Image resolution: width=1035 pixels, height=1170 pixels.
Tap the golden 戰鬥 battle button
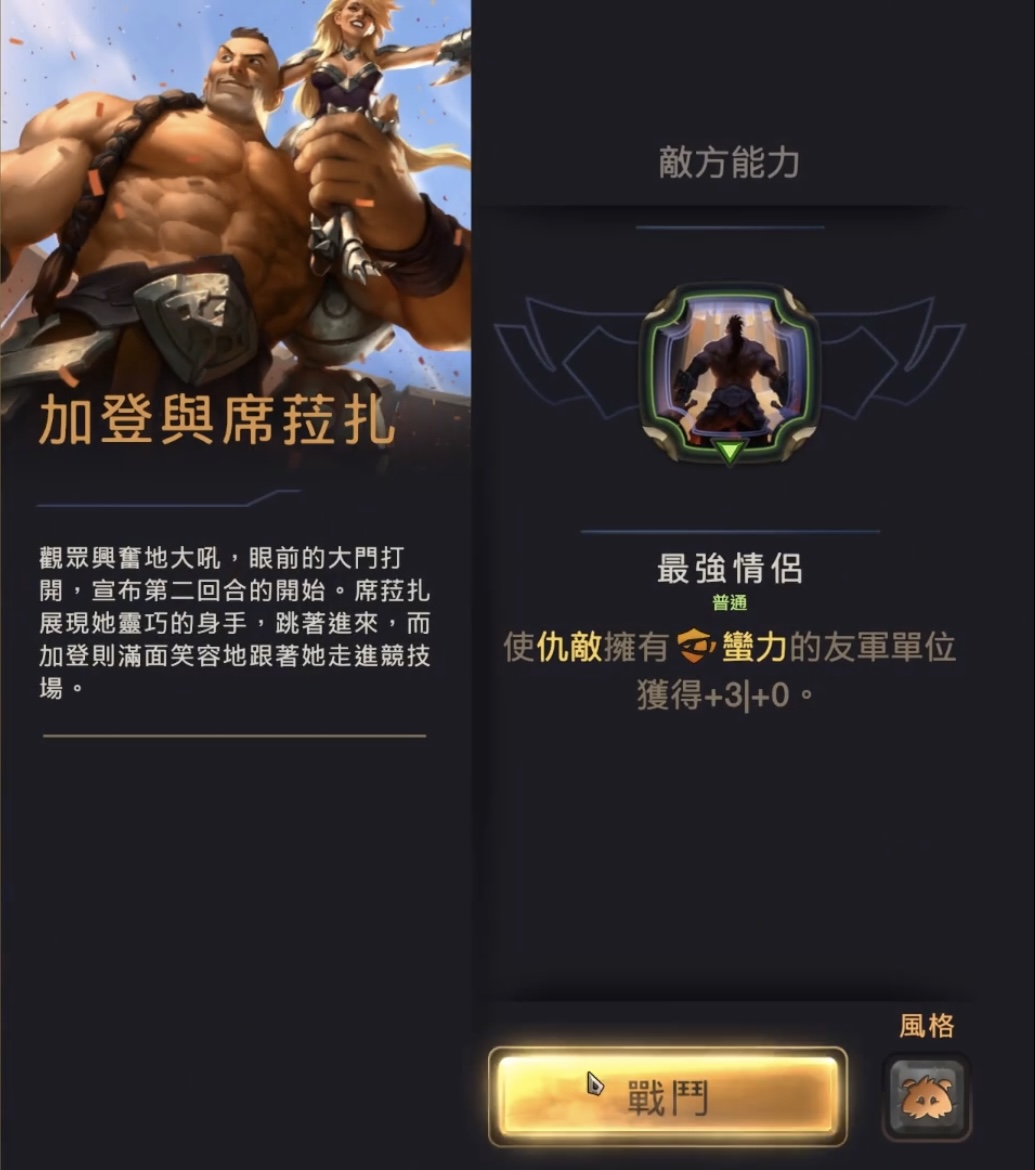667,1096
